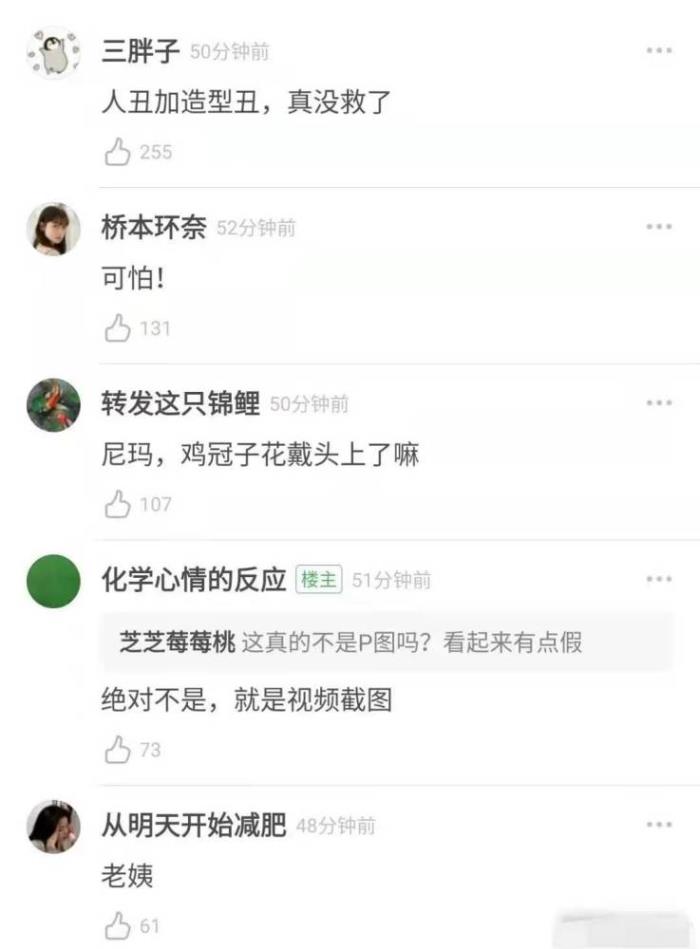Open the quoted comment from 芝芝莓莓桃
This screenshot has width=700, height=949.
point(350,643)
